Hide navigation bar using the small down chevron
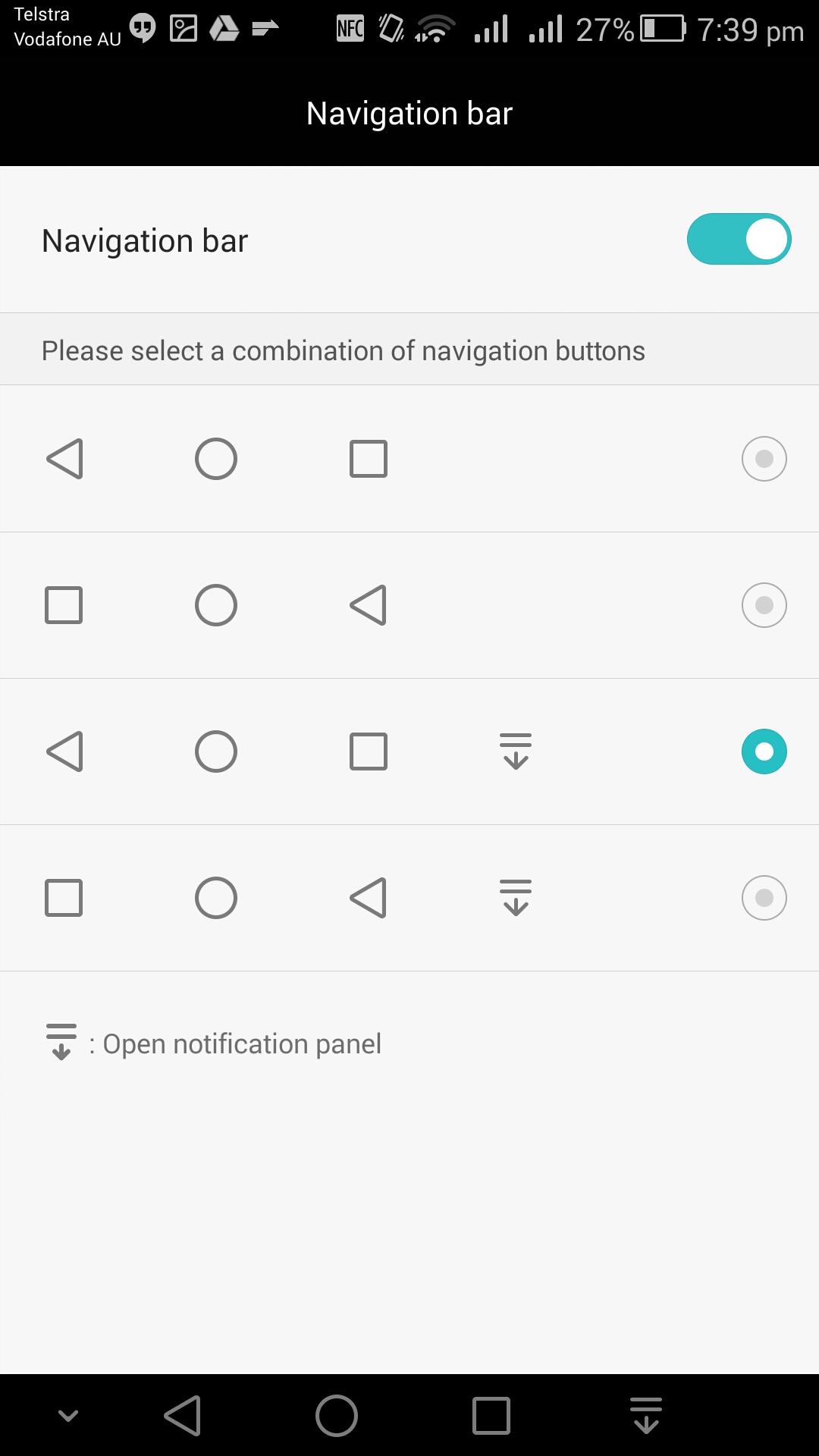 point(68,1416)
